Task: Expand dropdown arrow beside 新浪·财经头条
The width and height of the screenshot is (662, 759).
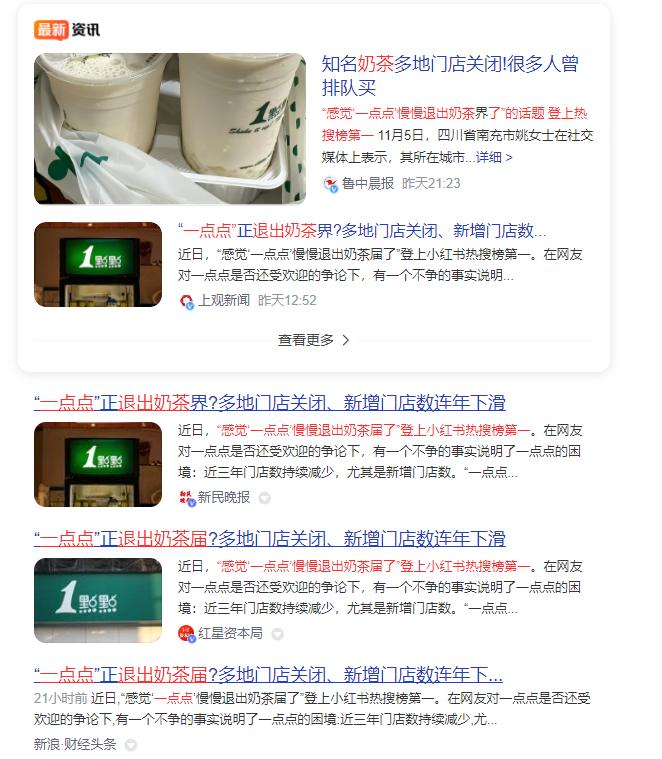Action: (130, 745)
